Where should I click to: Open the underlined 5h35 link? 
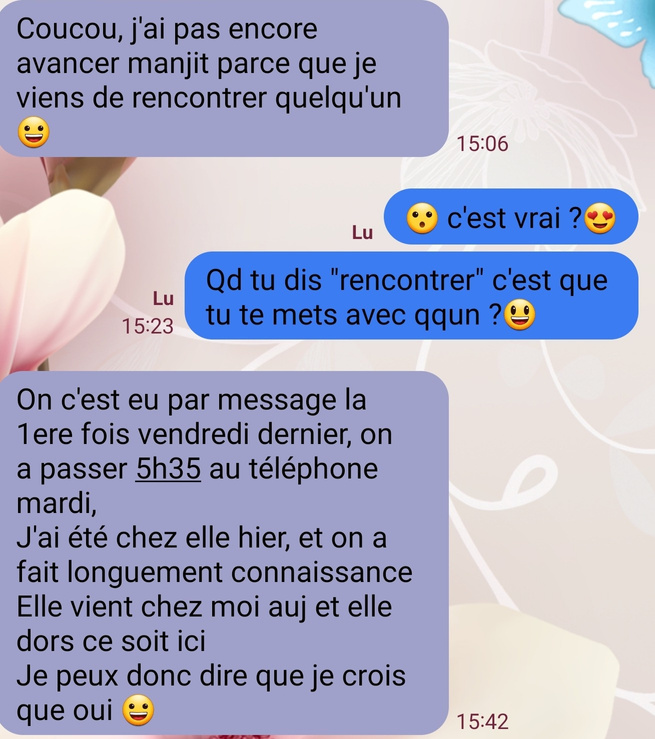(167, 469)
